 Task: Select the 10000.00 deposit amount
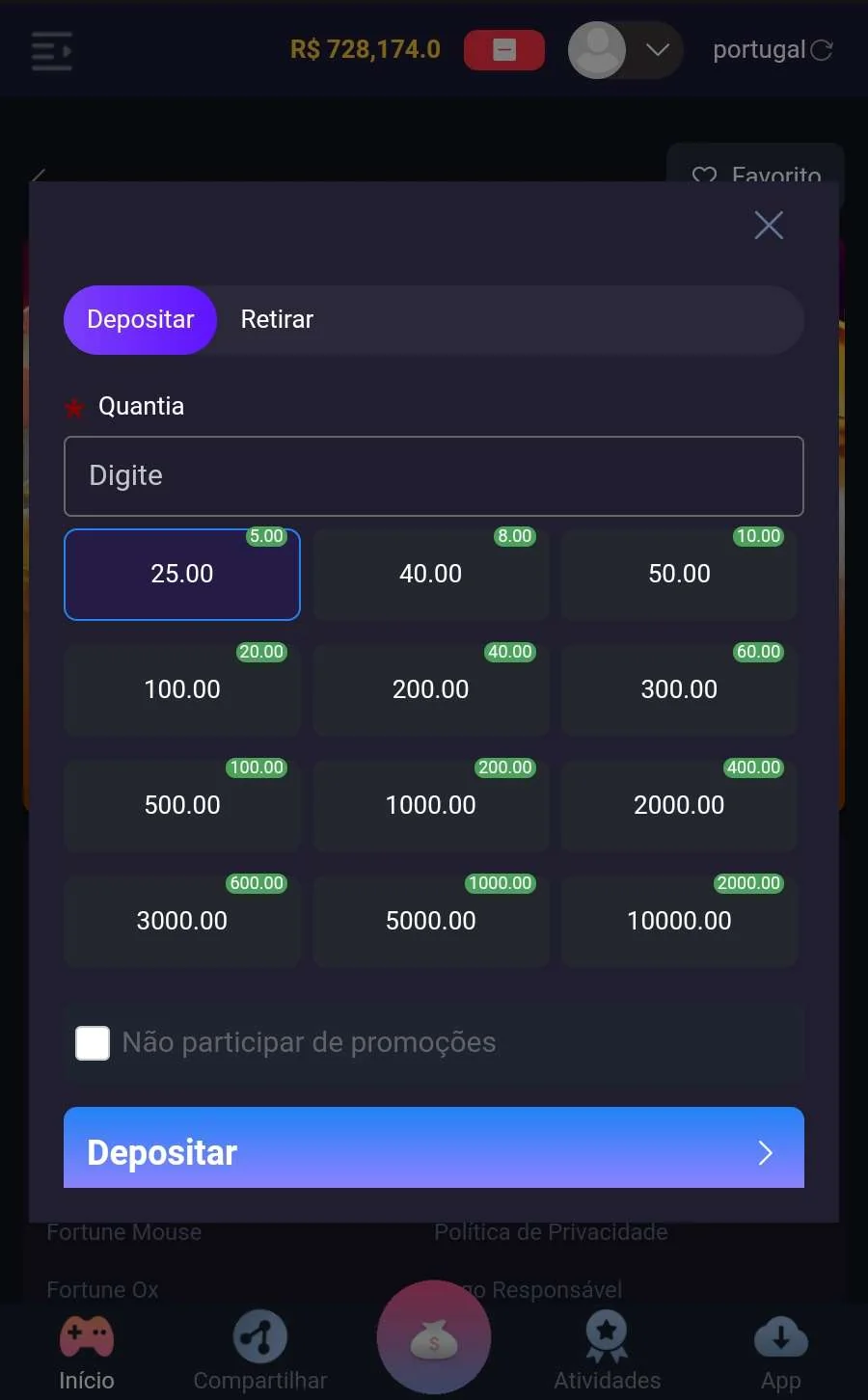click(x=679, y=922)
